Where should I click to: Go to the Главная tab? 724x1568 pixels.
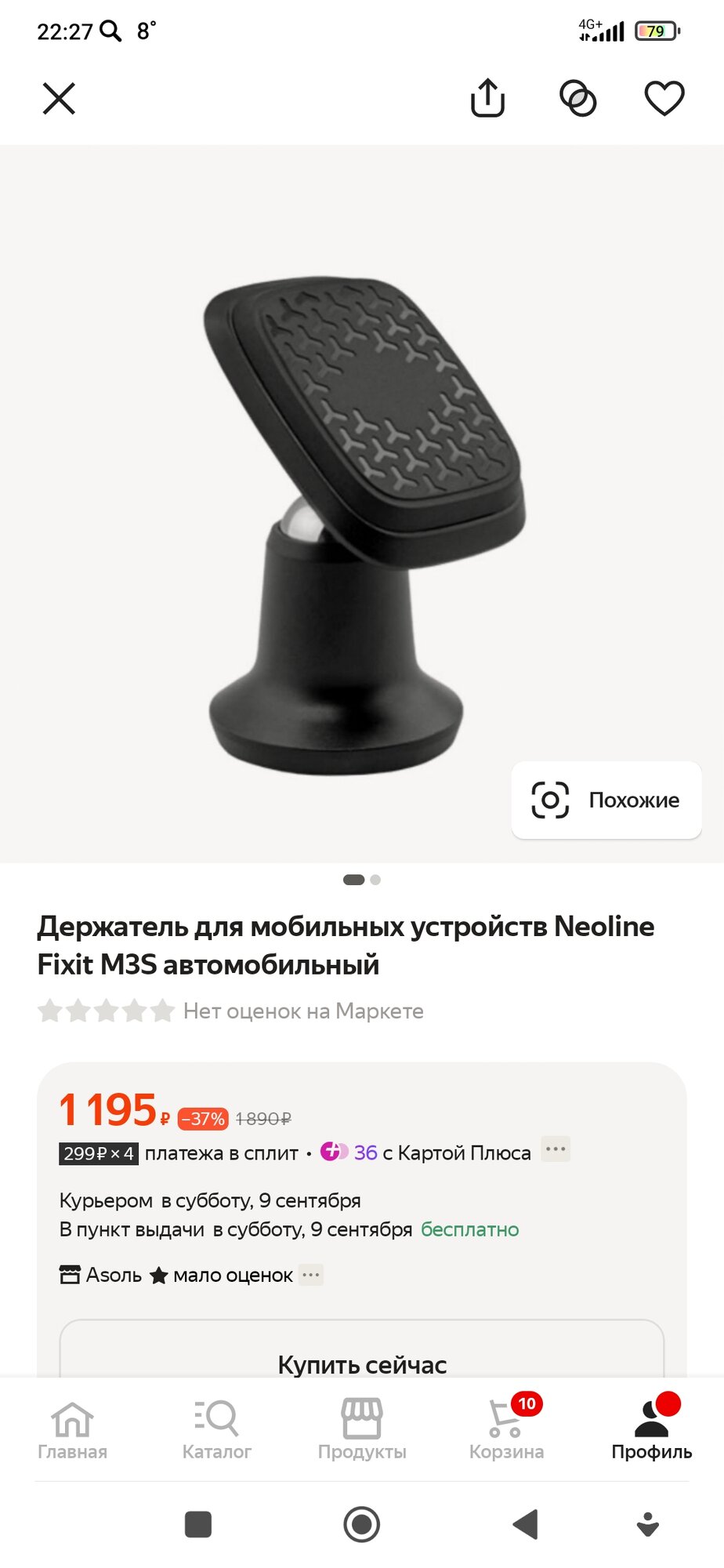coord(72,1430)
